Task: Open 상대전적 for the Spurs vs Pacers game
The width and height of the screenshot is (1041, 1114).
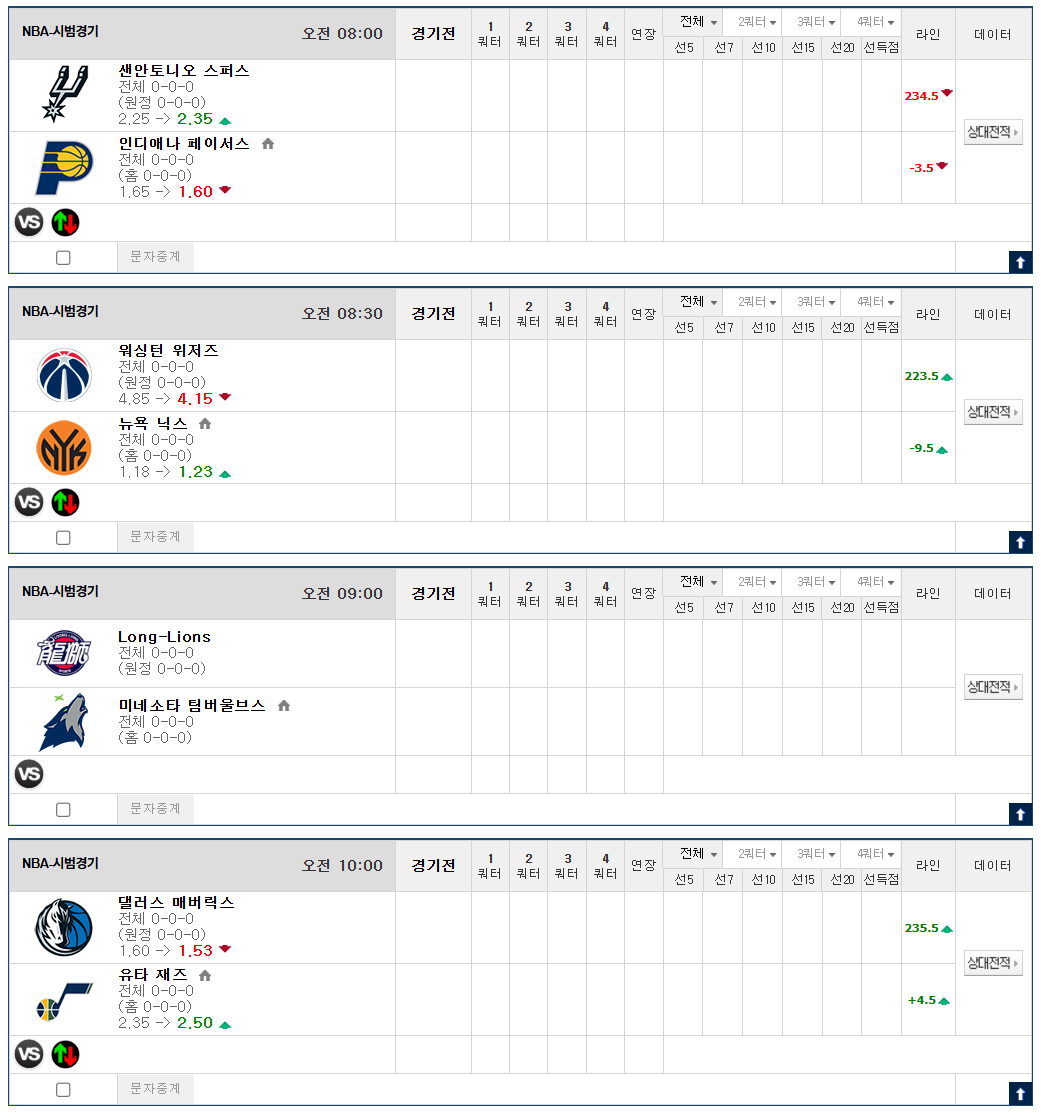Action: (992, 132)
